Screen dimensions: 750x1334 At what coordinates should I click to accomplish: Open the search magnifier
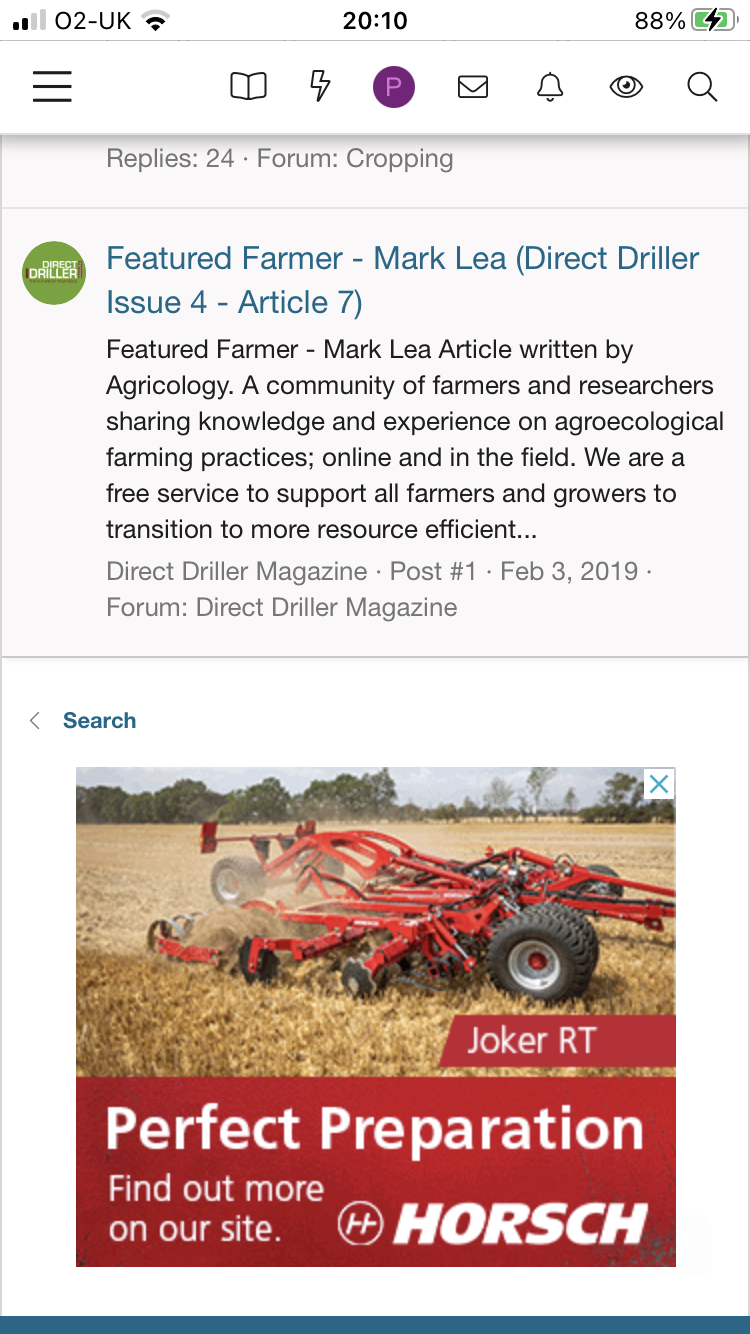coord(702,87)
